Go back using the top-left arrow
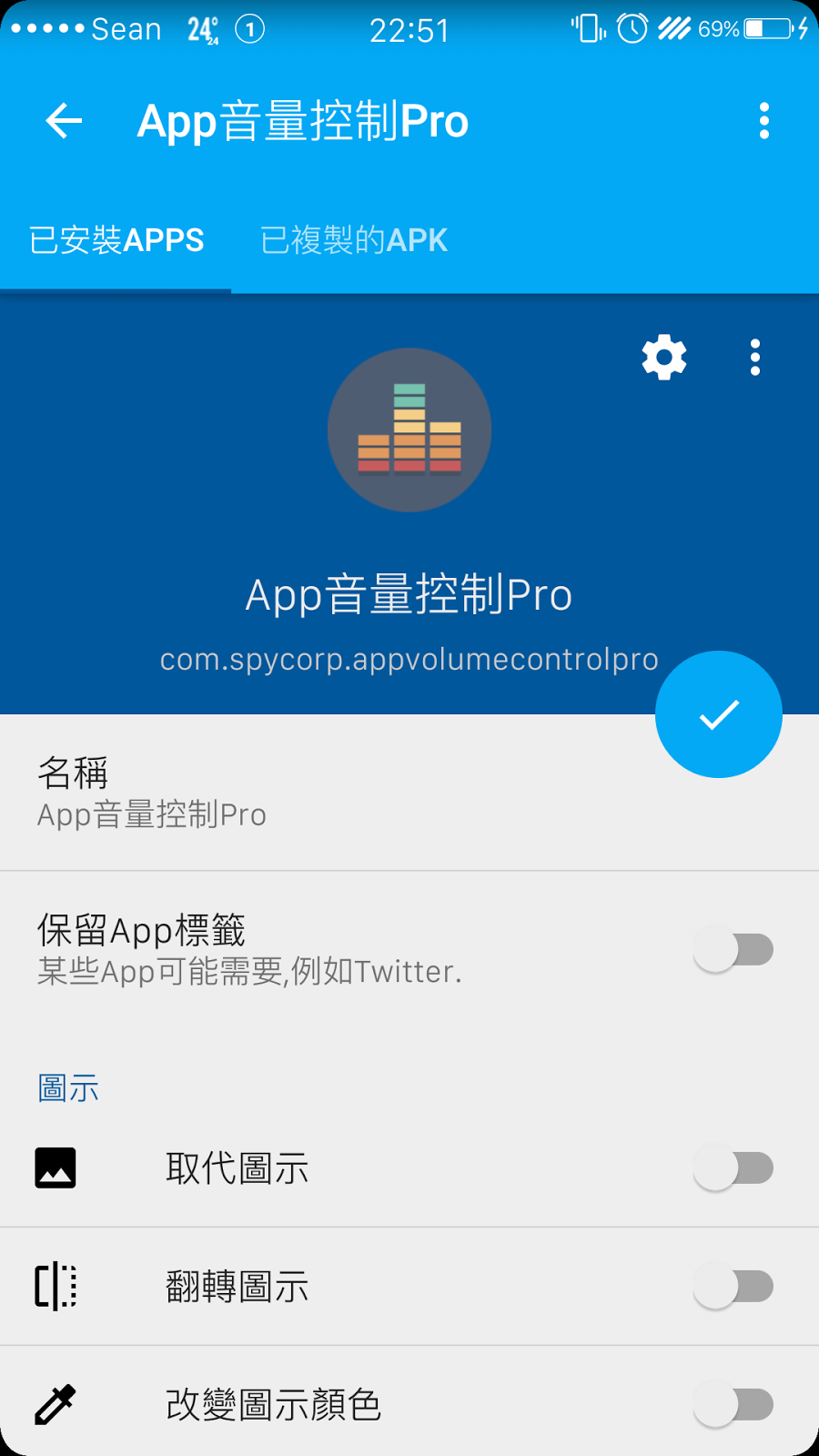Screen dimensions: 819x1456 [x=64, y=121]
